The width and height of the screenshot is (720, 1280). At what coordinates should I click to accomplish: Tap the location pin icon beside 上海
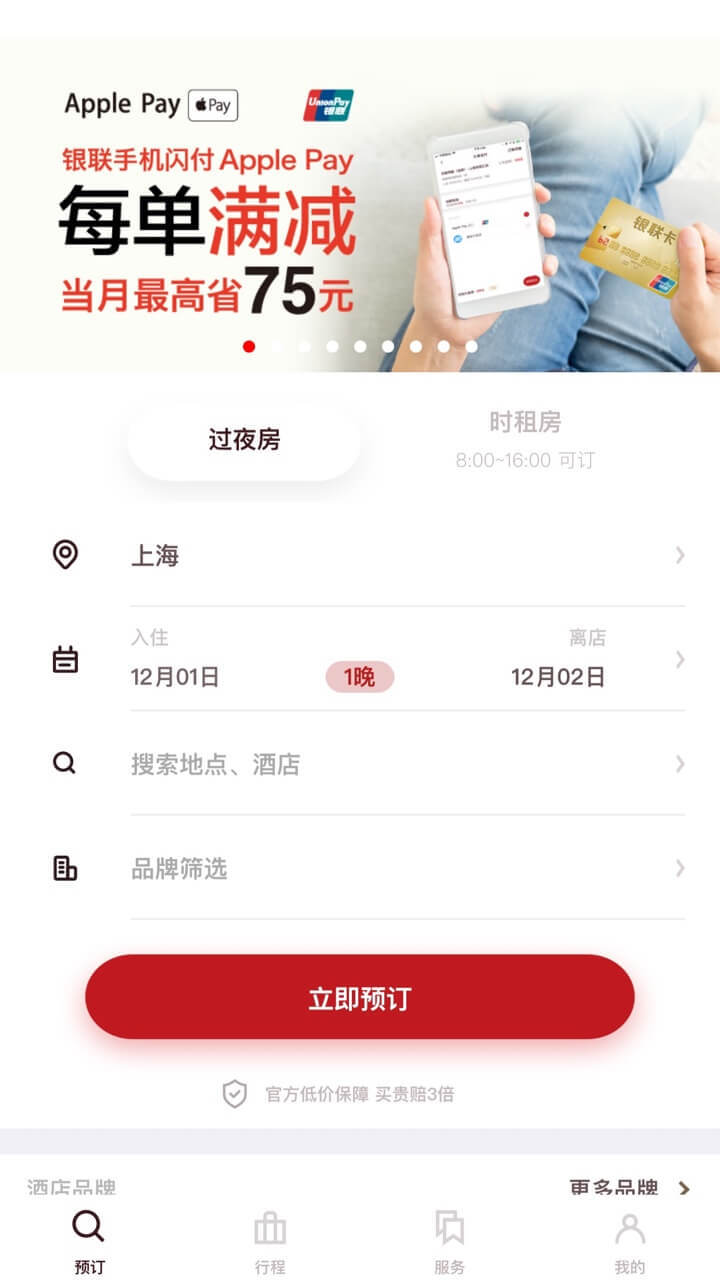[65, 555]
